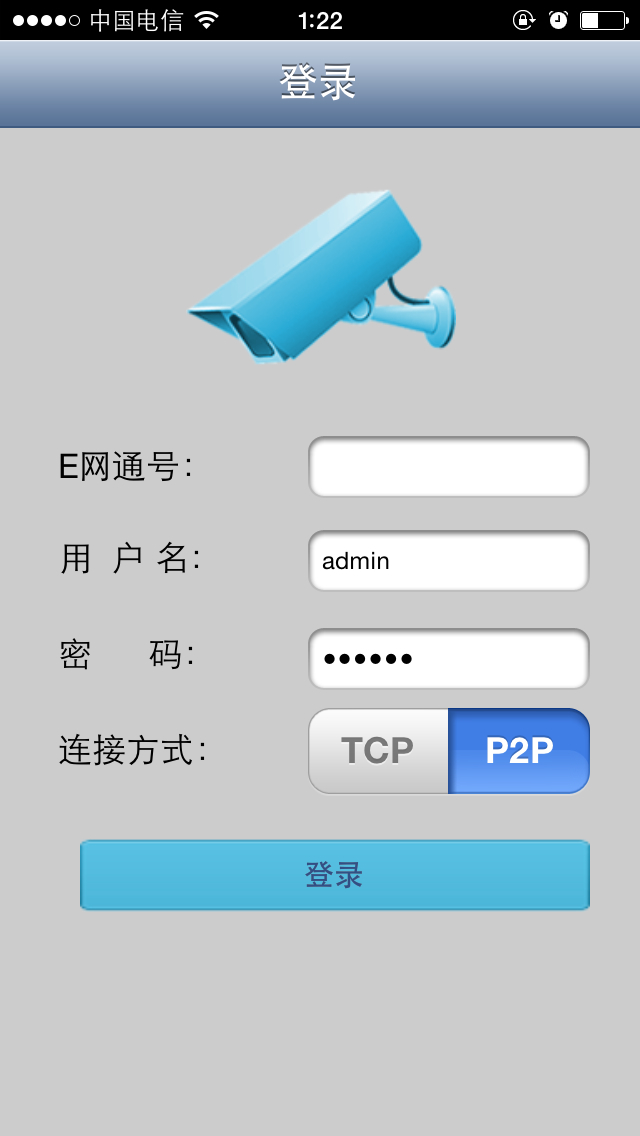640x1136 pixels.
Task: Switch connection mode to TCP
Action: pos(378,751)
